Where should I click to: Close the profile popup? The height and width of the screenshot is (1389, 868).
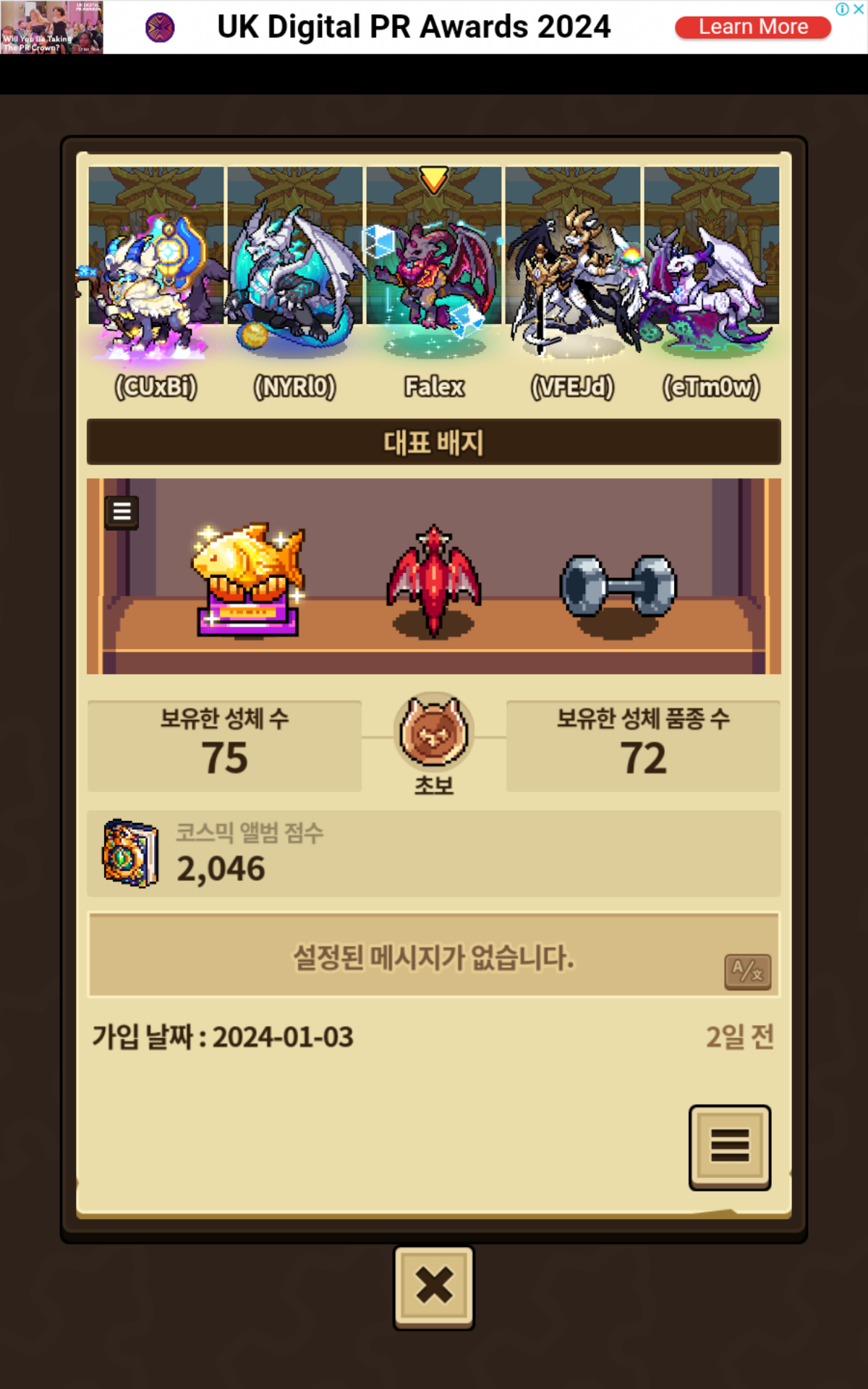(x=433, y=1286)
